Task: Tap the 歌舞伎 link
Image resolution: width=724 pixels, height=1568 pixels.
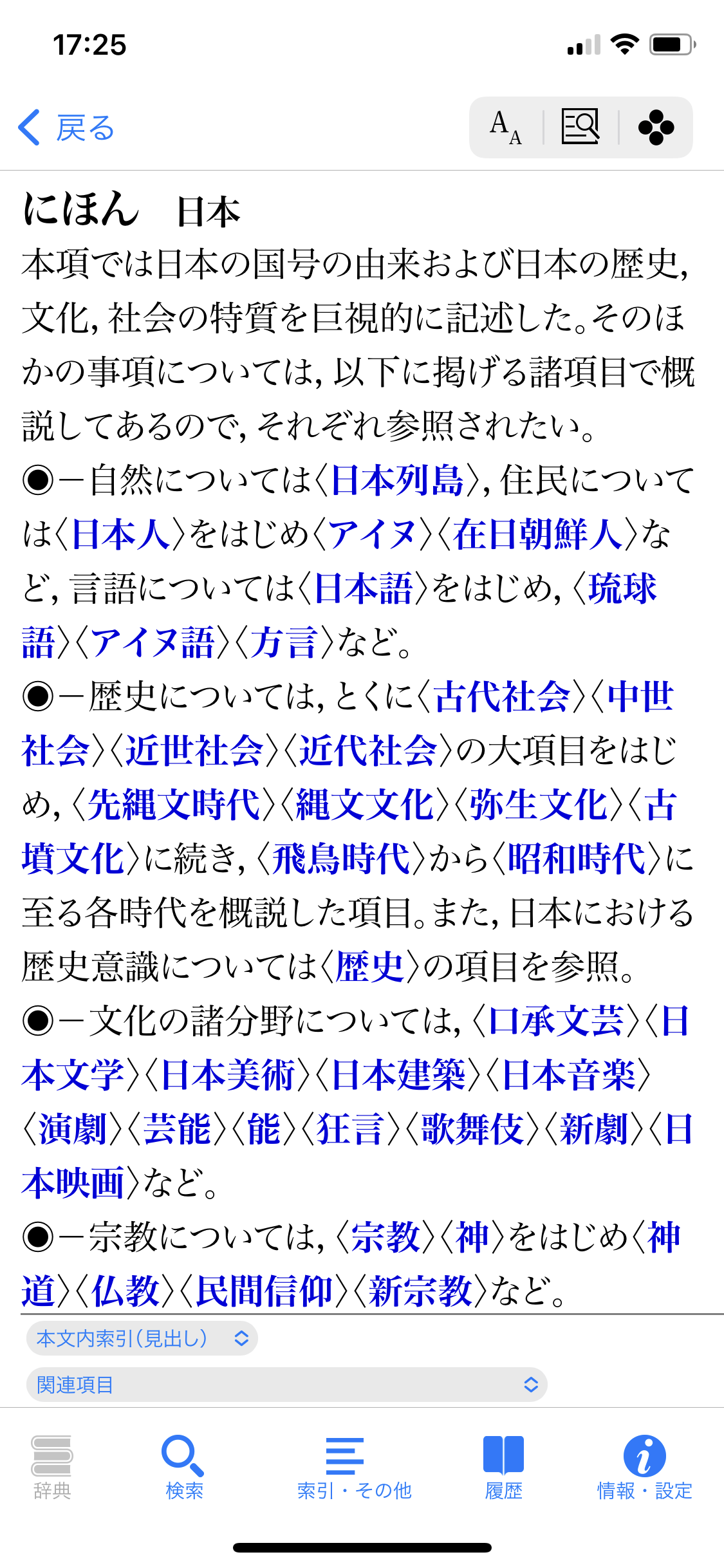Action: click(472, 1129)
